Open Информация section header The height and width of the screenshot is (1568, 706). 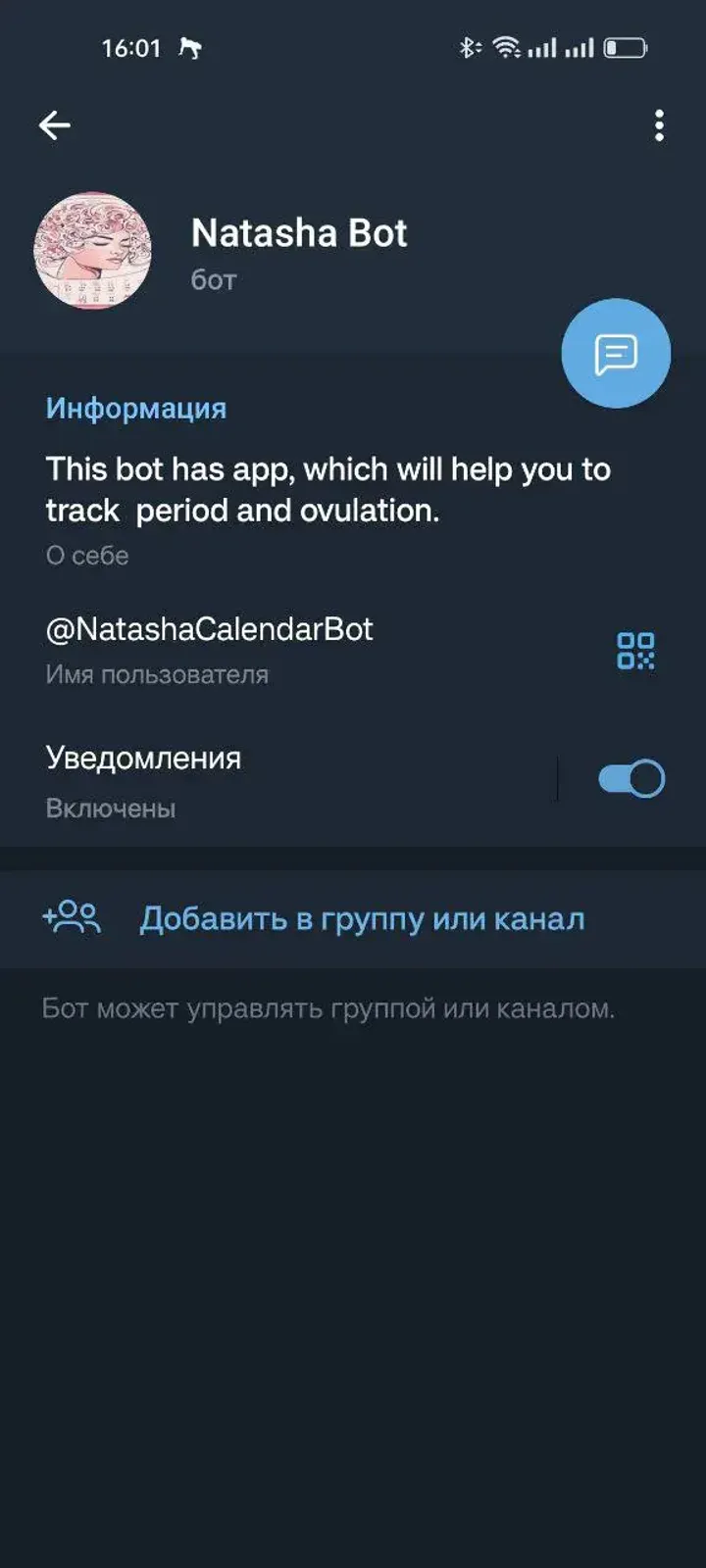point(135,409)
